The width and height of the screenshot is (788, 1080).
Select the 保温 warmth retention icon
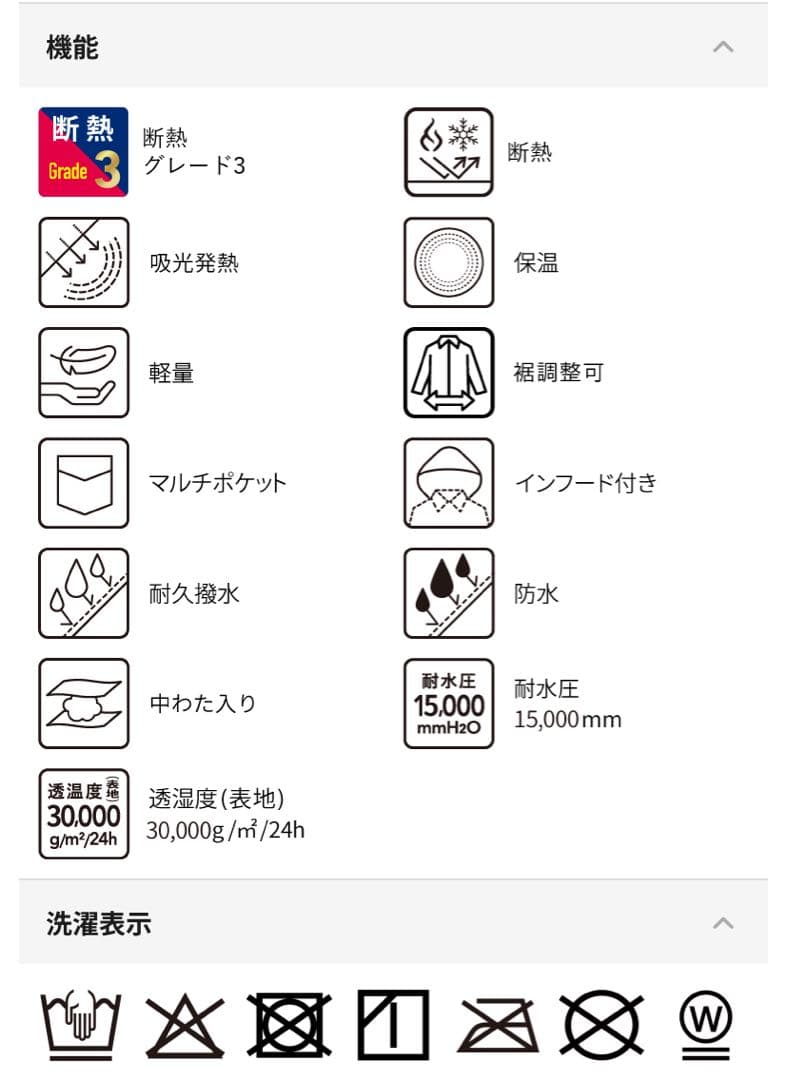point(448,262)
